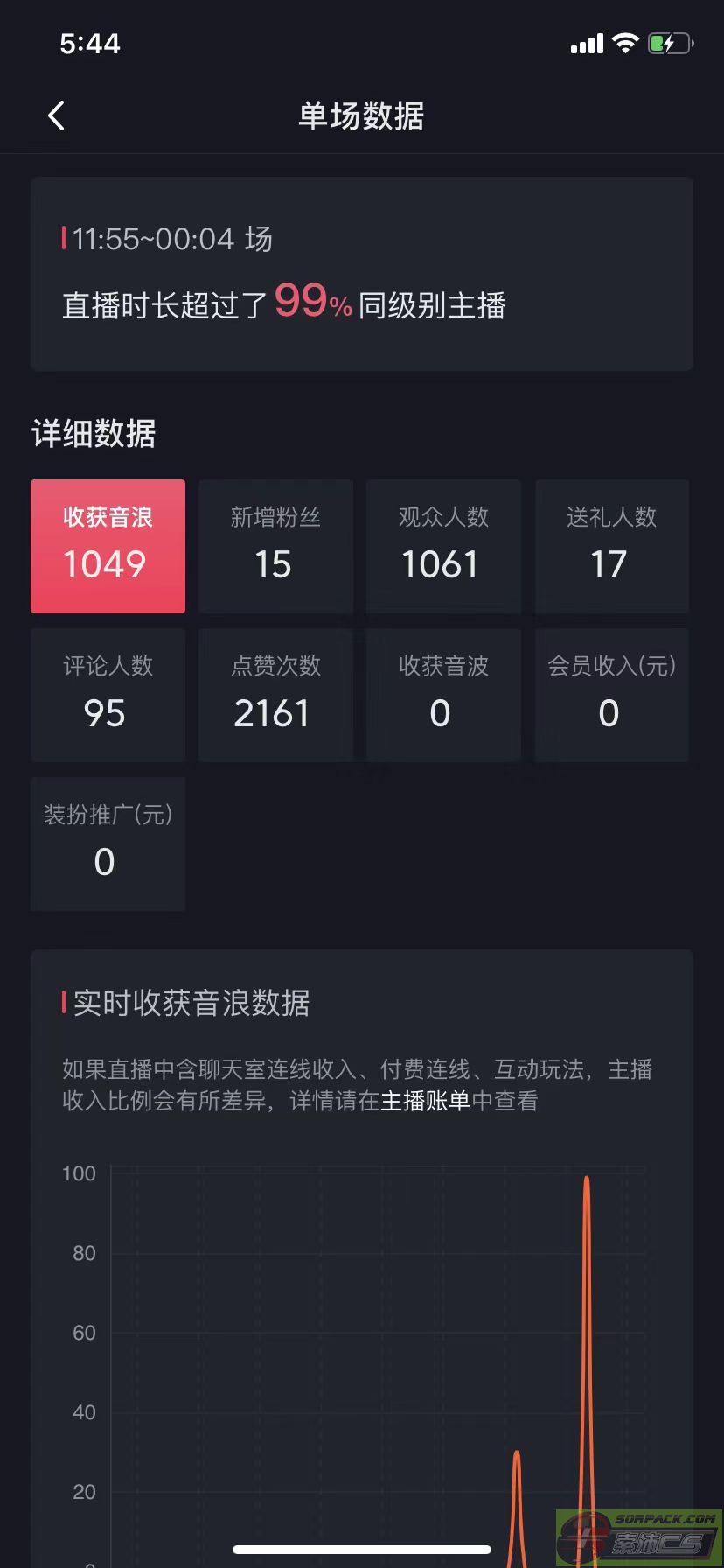Viewport: 724px width, 1568px height.
Task: Tap the 详细数据 section header
Action: 92,434
